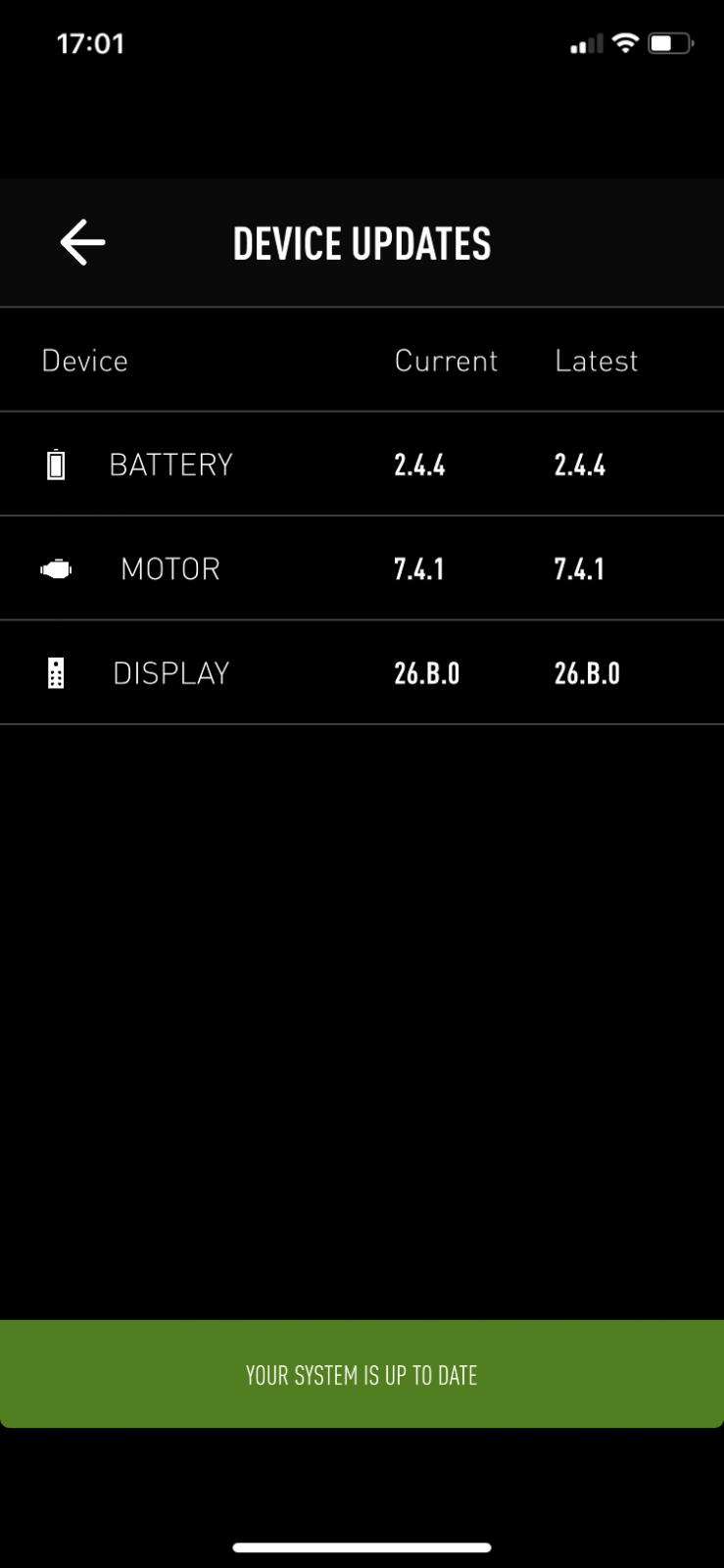
Task: Go back from Device Updates
Action: 82,243
